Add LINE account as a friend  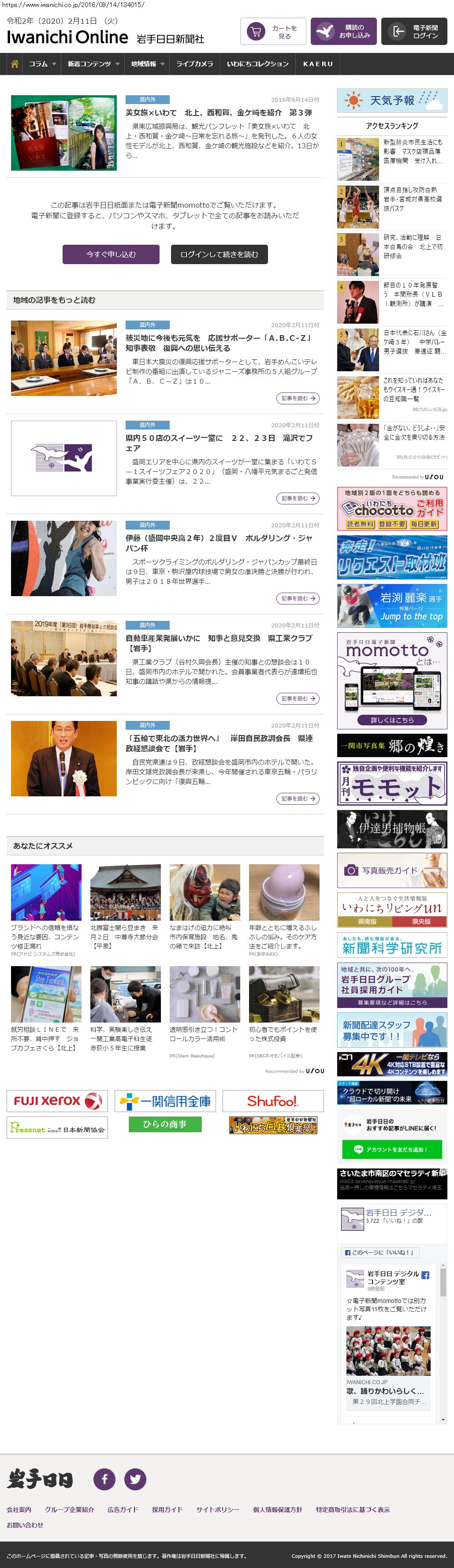391,1149
